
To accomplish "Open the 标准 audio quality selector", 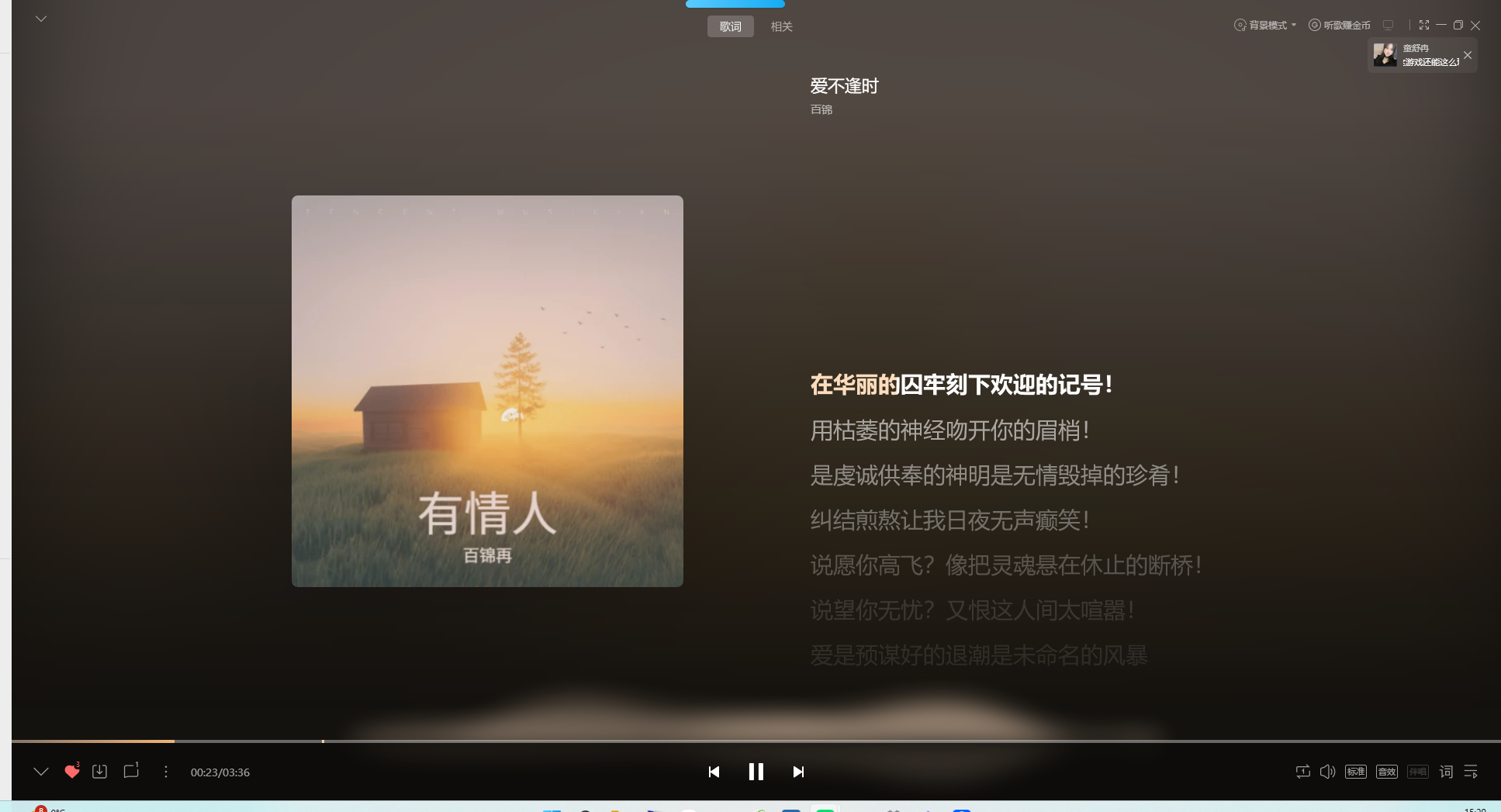I will [1355, 772].
